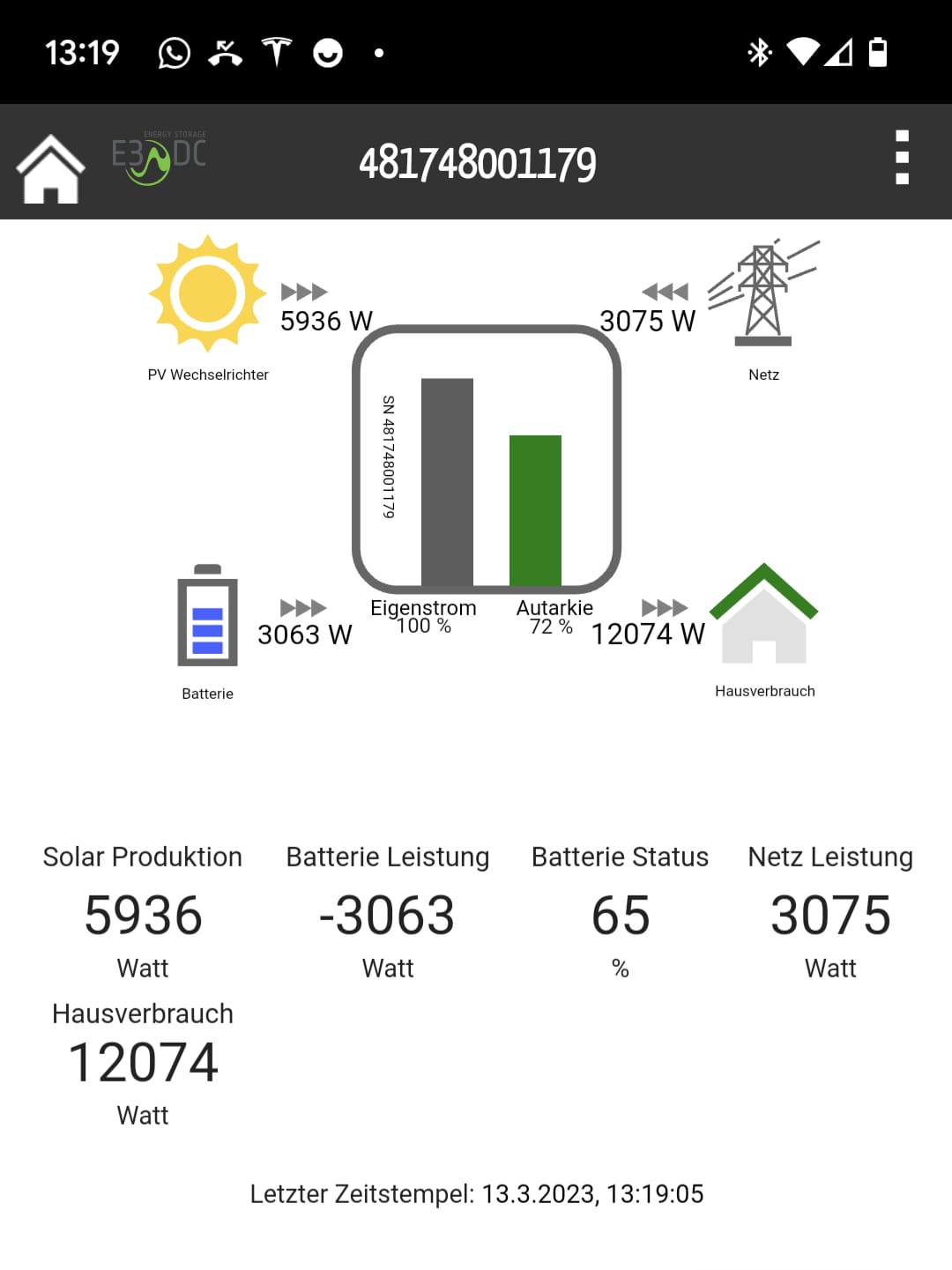Go to the home screen icon
The image size is (952, 1270).
51,167
